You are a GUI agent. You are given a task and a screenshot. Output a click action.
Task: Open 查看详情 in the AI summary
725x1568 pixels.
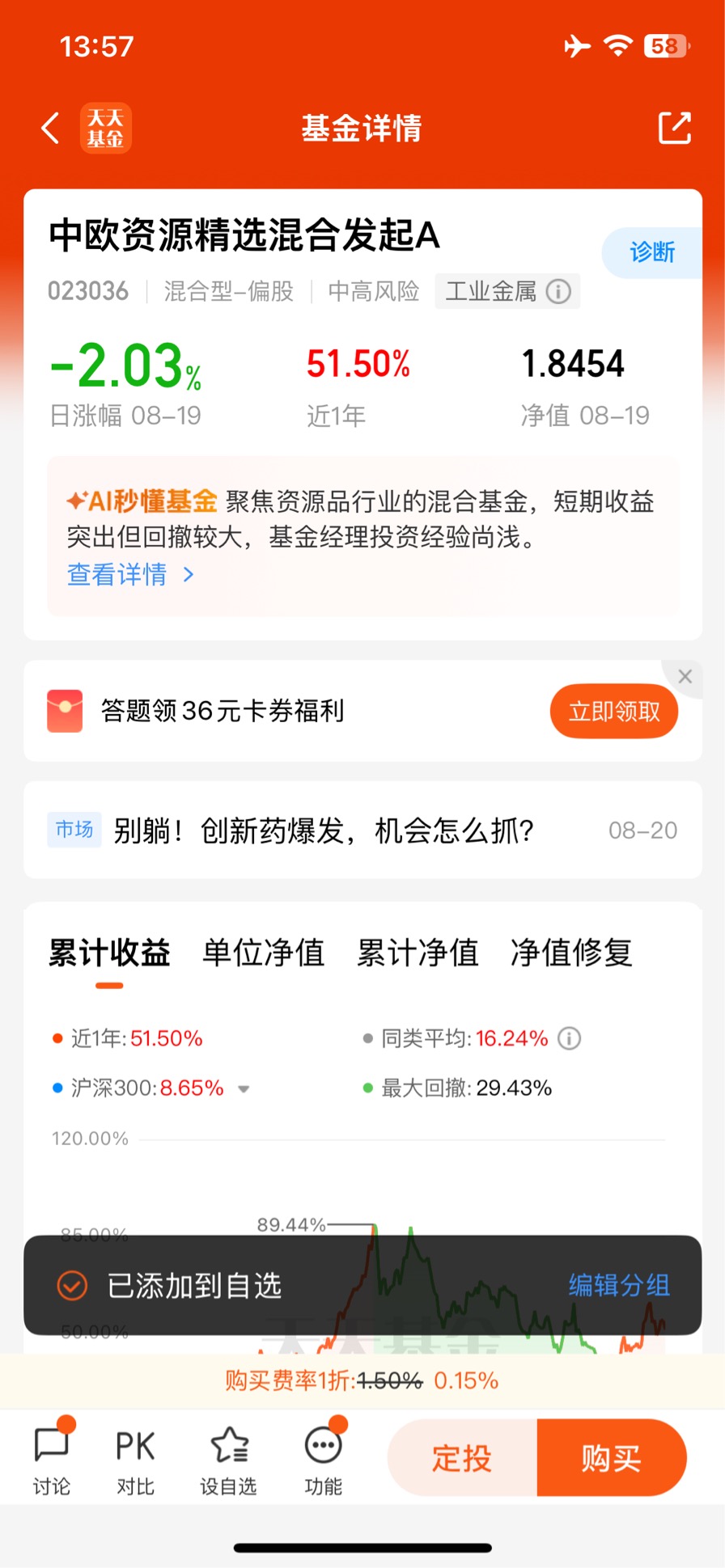(130, 574)
